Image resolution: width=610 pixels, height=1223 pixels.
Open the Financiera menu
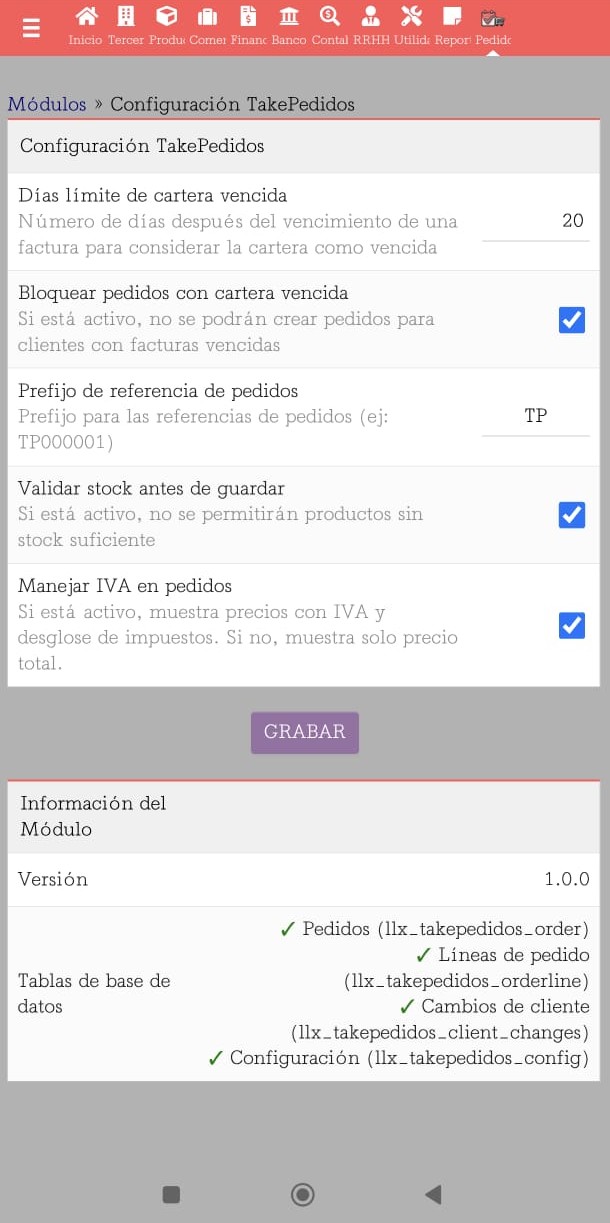tap(248, 25)
